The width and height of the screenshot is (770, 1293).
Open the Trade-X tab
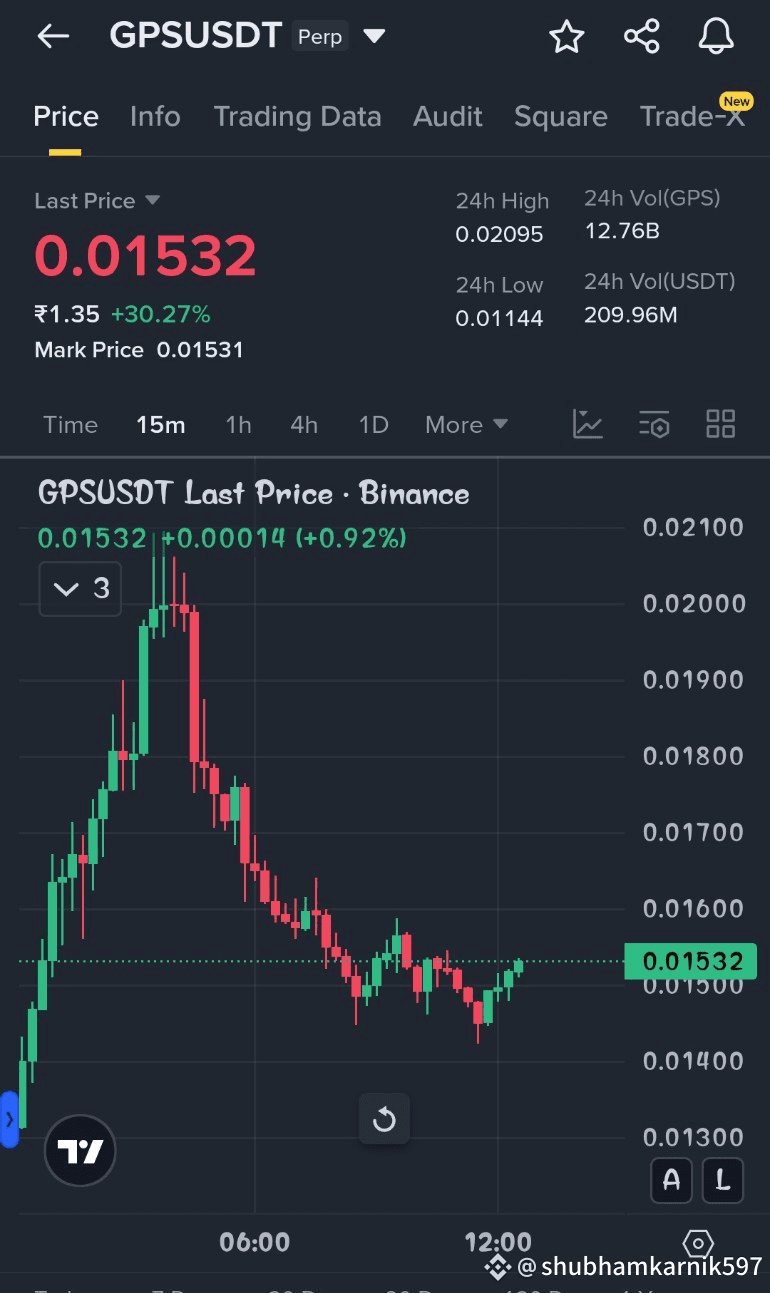pyautogui.click(x=692, y=116)
